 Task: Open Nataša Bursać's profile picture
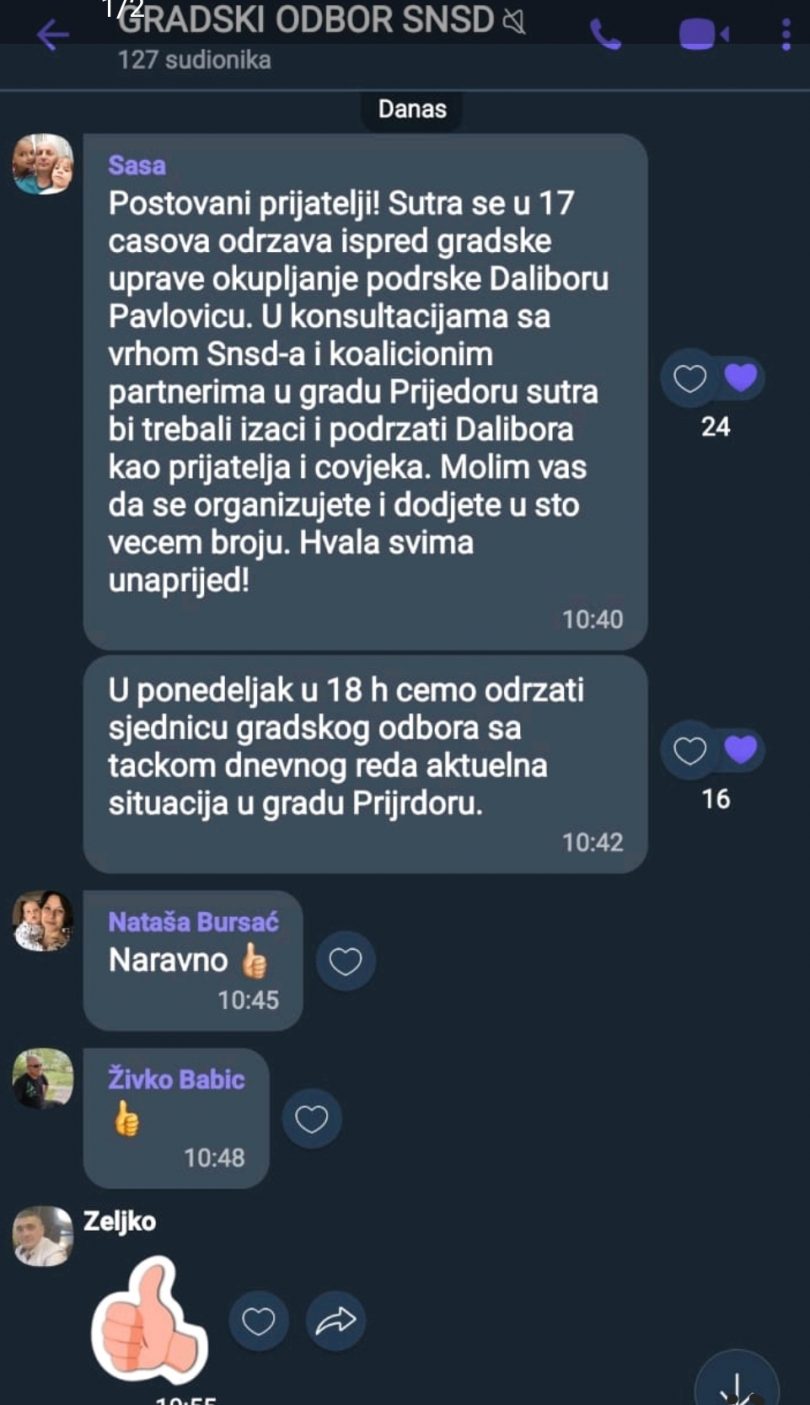pyautogui.click(x=43, y=921)
